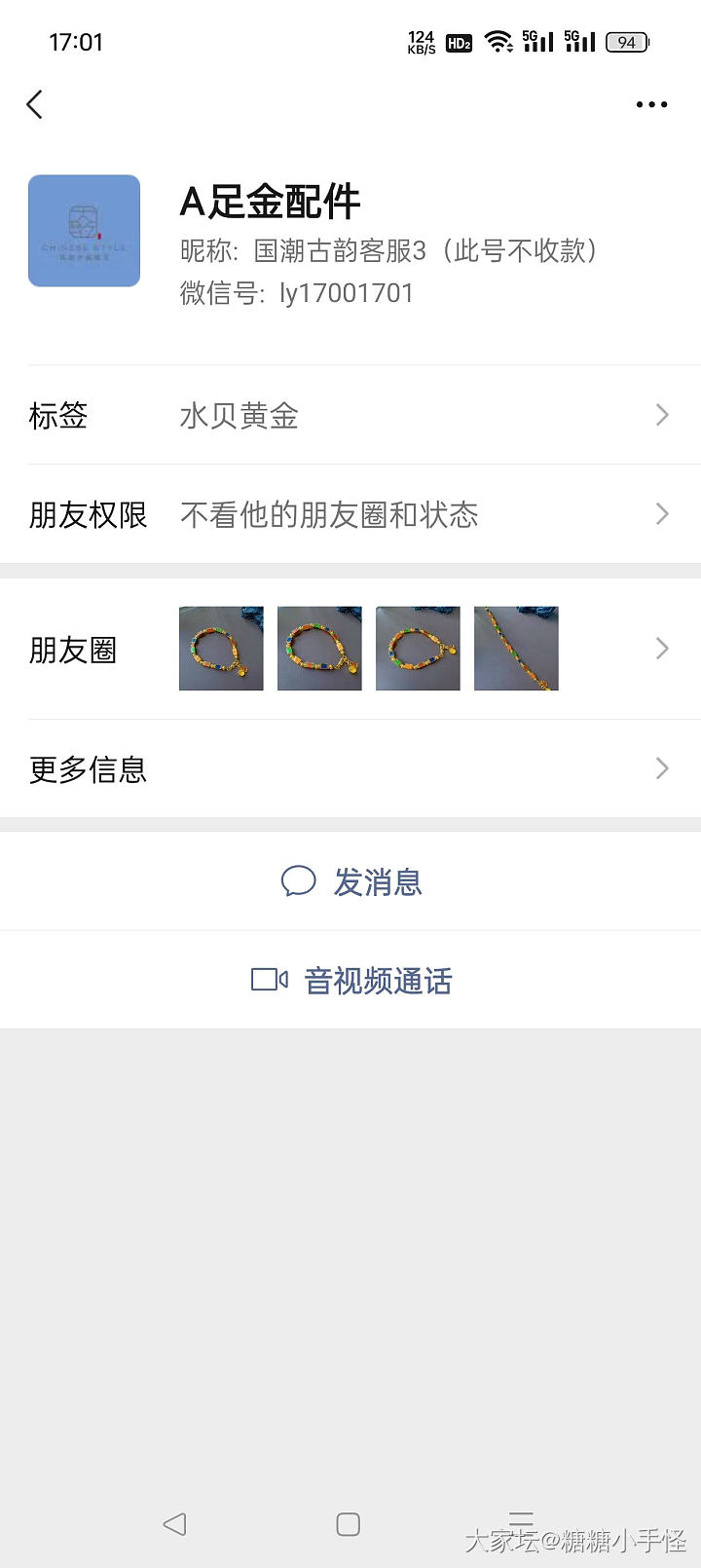Go back using the top-left arrow
This screenshot has height=1568, width=701.
point(35,104)
